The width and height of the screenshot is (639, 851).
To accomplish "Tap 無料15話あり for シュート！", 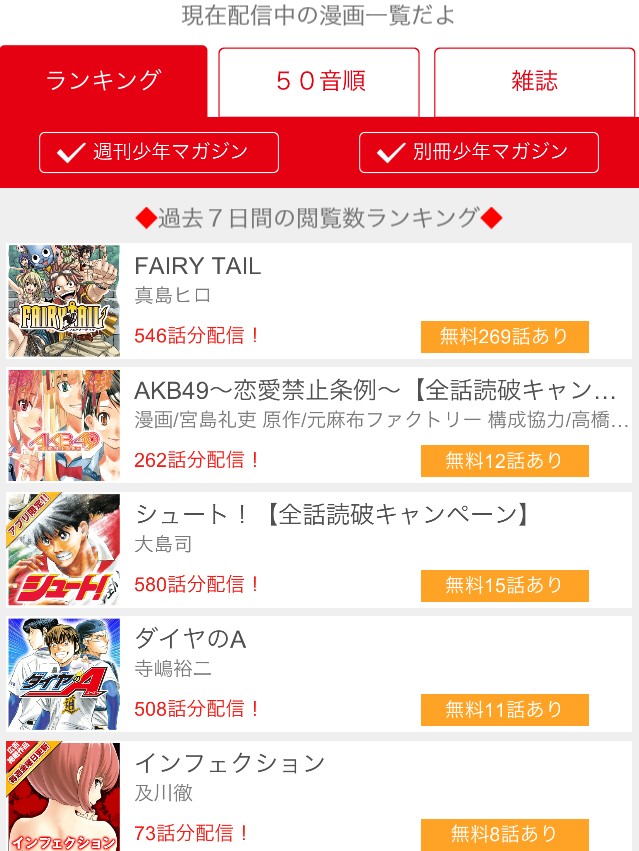I will [504, 585].
